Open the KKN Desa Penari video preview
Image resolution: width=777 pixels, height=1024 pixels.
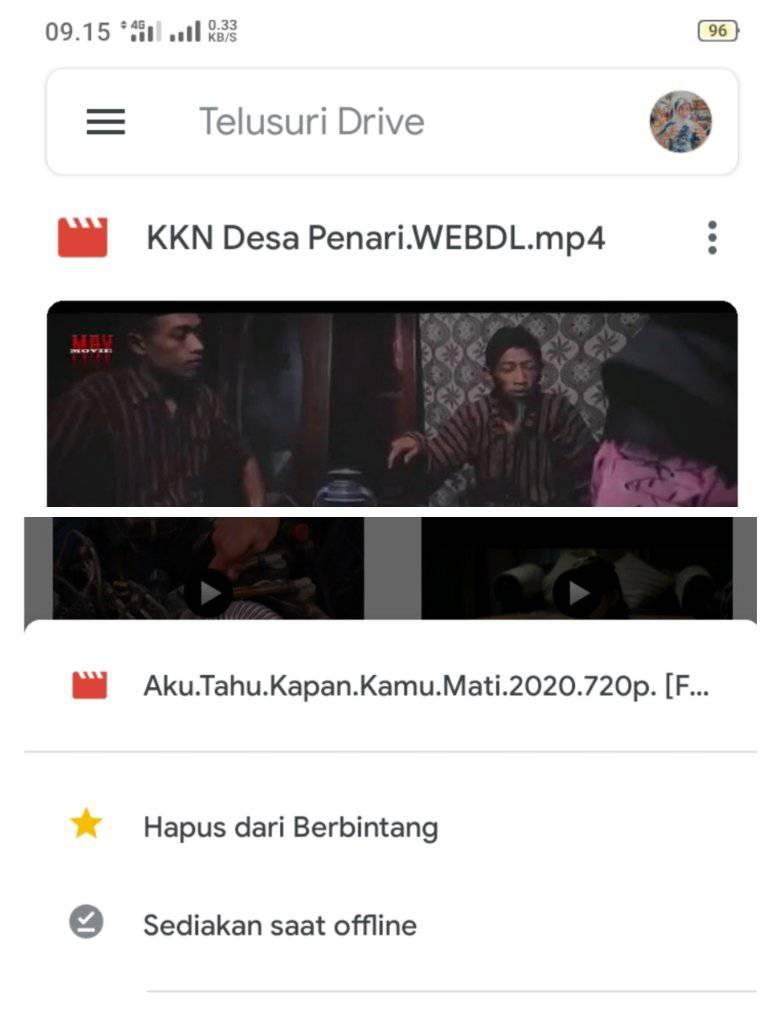point(392,404)
